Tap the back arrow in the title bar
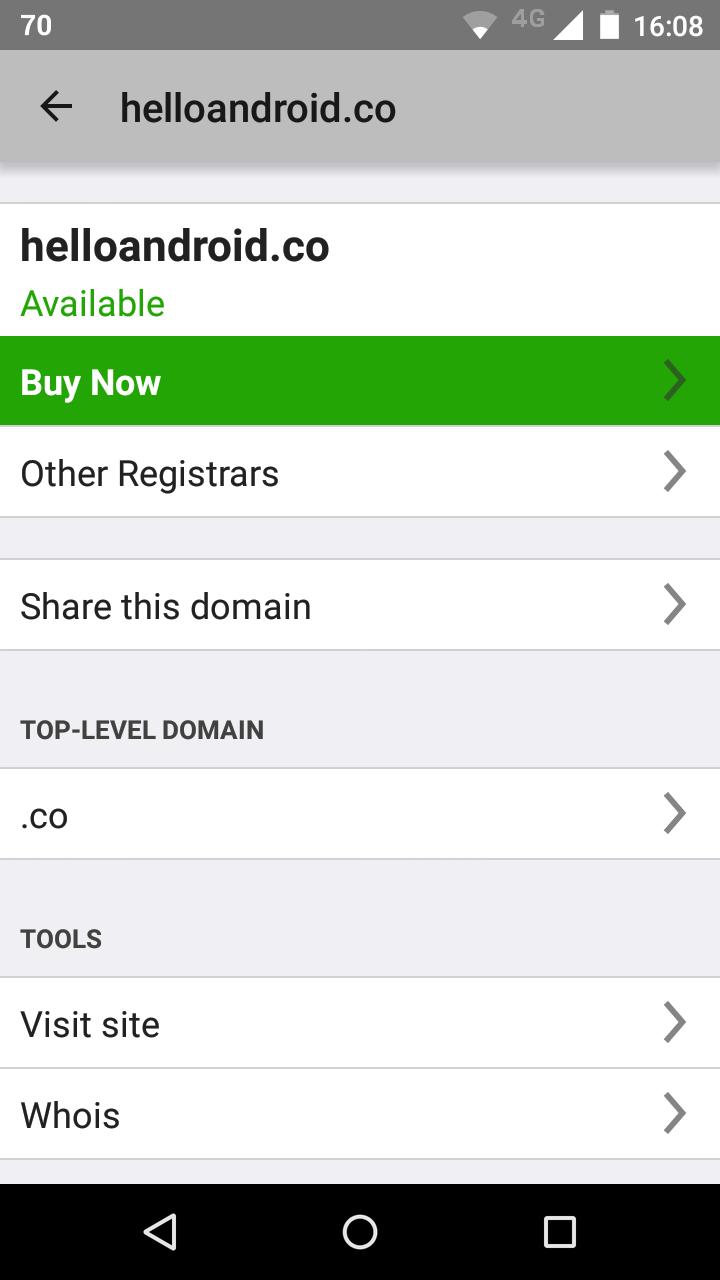The image size is (720, 1280). pyautogui.click(x=55, y=106)
